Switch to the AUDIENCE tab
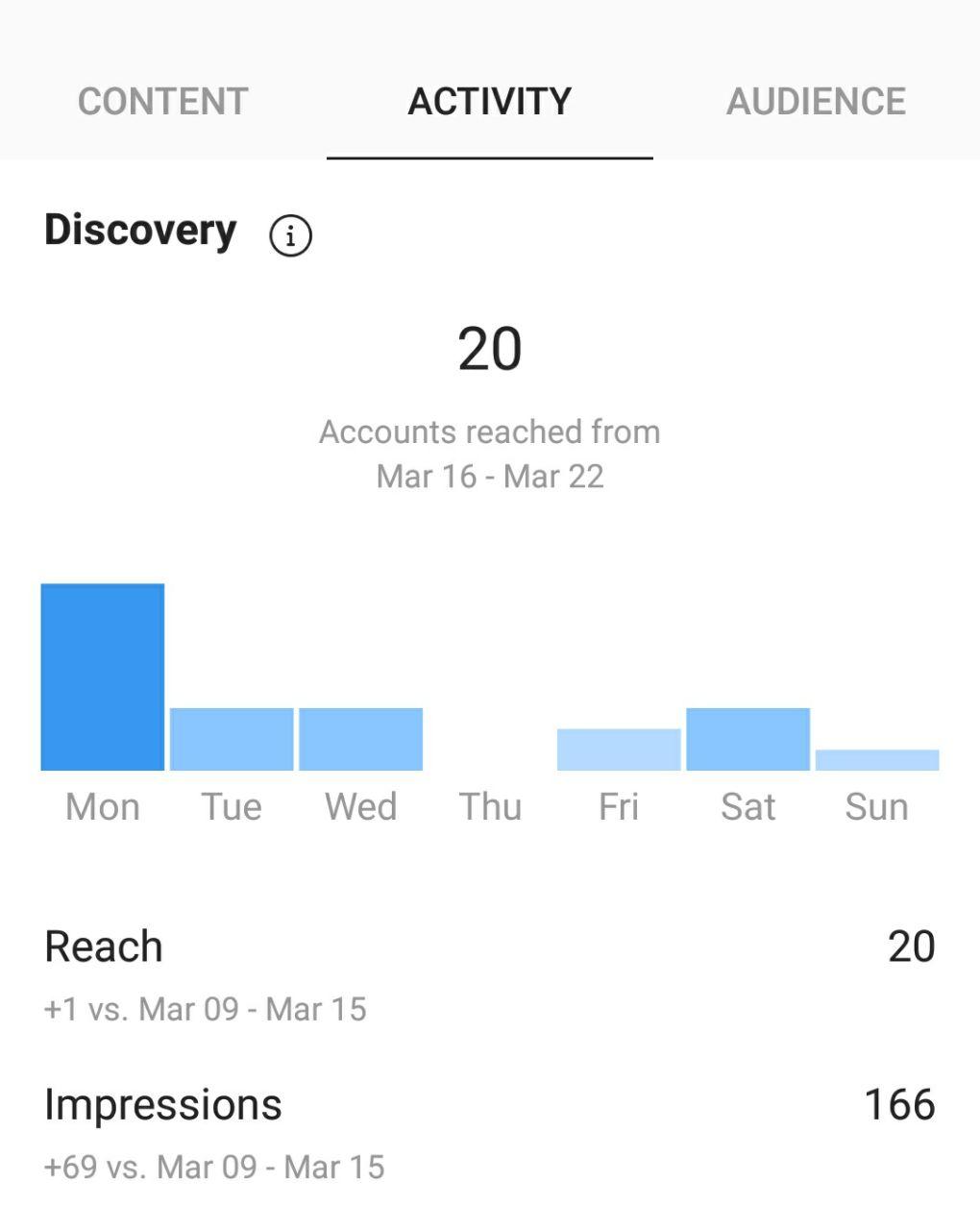980x1230 pixels. 816,101
